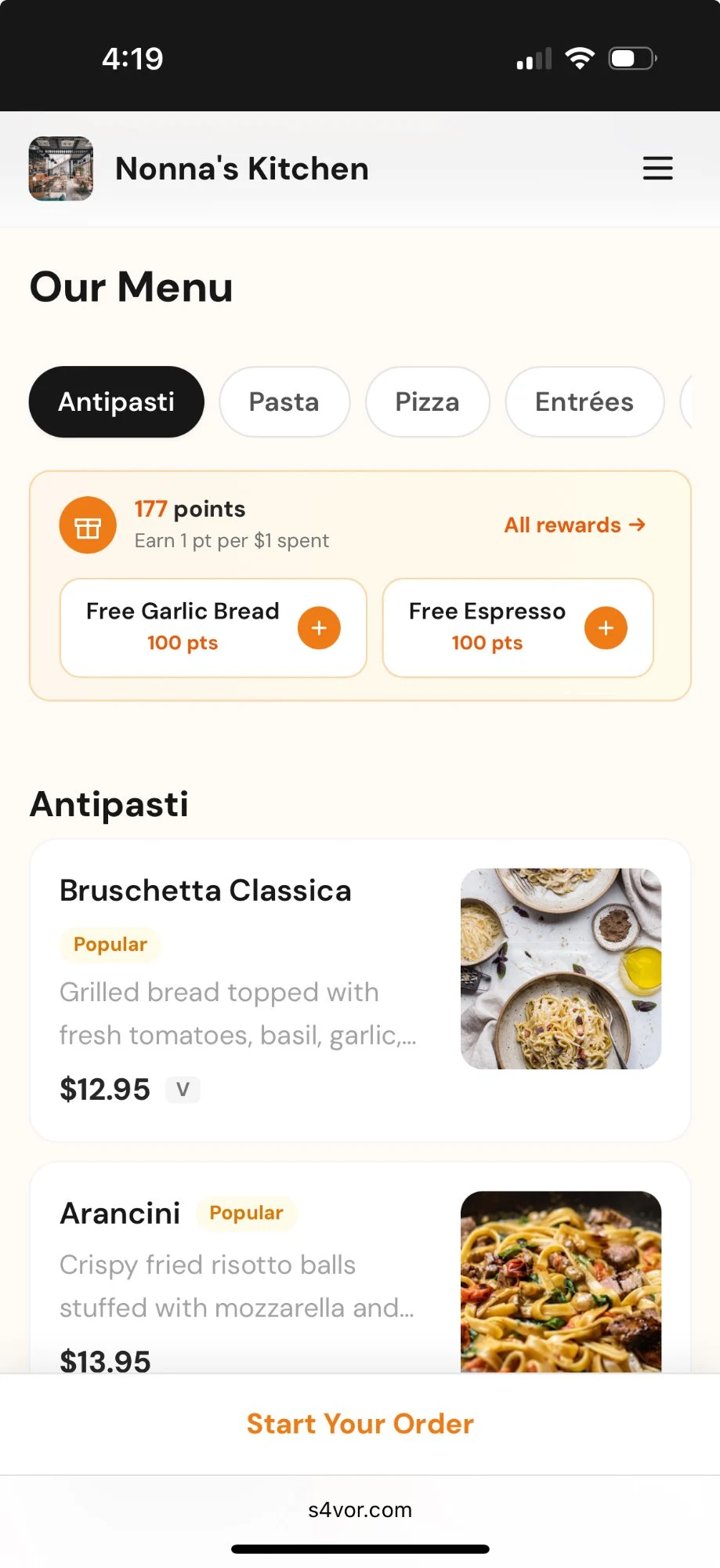Tap the orange rewards gift icon
The height and width of the screenshot is (1568, 720).
pyautogui.click(x=87, y=524)
